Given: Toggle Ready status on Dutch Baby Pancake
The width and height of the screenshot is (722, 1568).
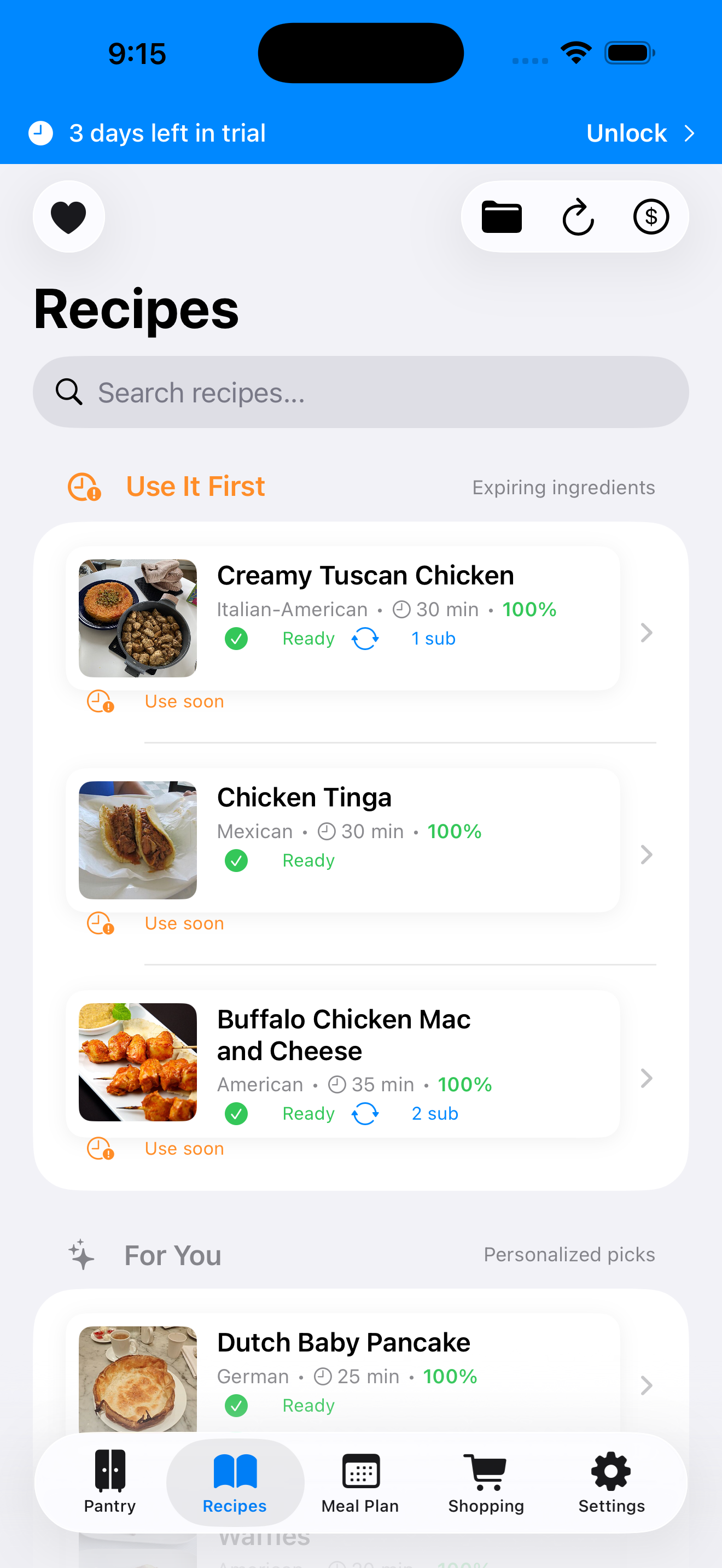Looking at the screenshot, I should point(236,1406).
